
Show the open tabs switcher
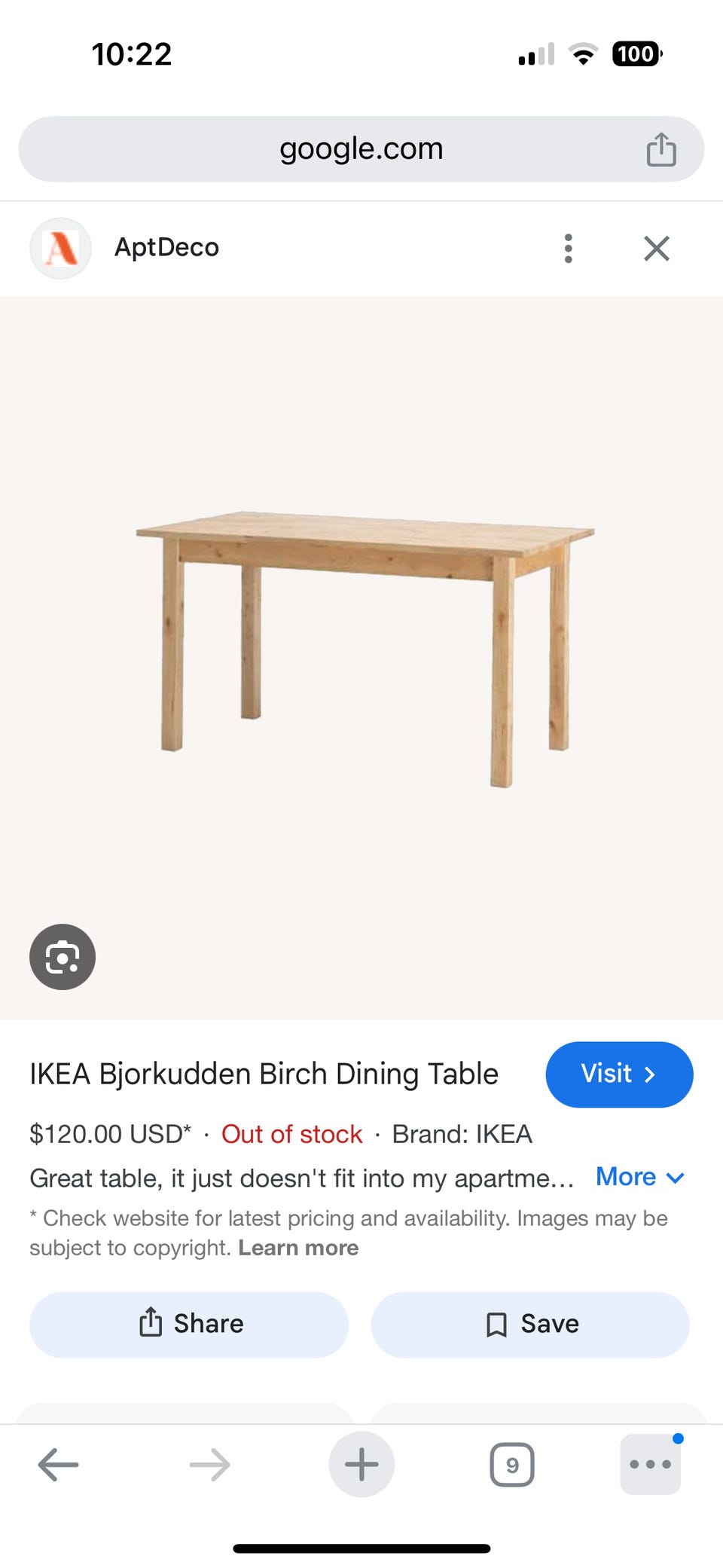click(512, 1464)
